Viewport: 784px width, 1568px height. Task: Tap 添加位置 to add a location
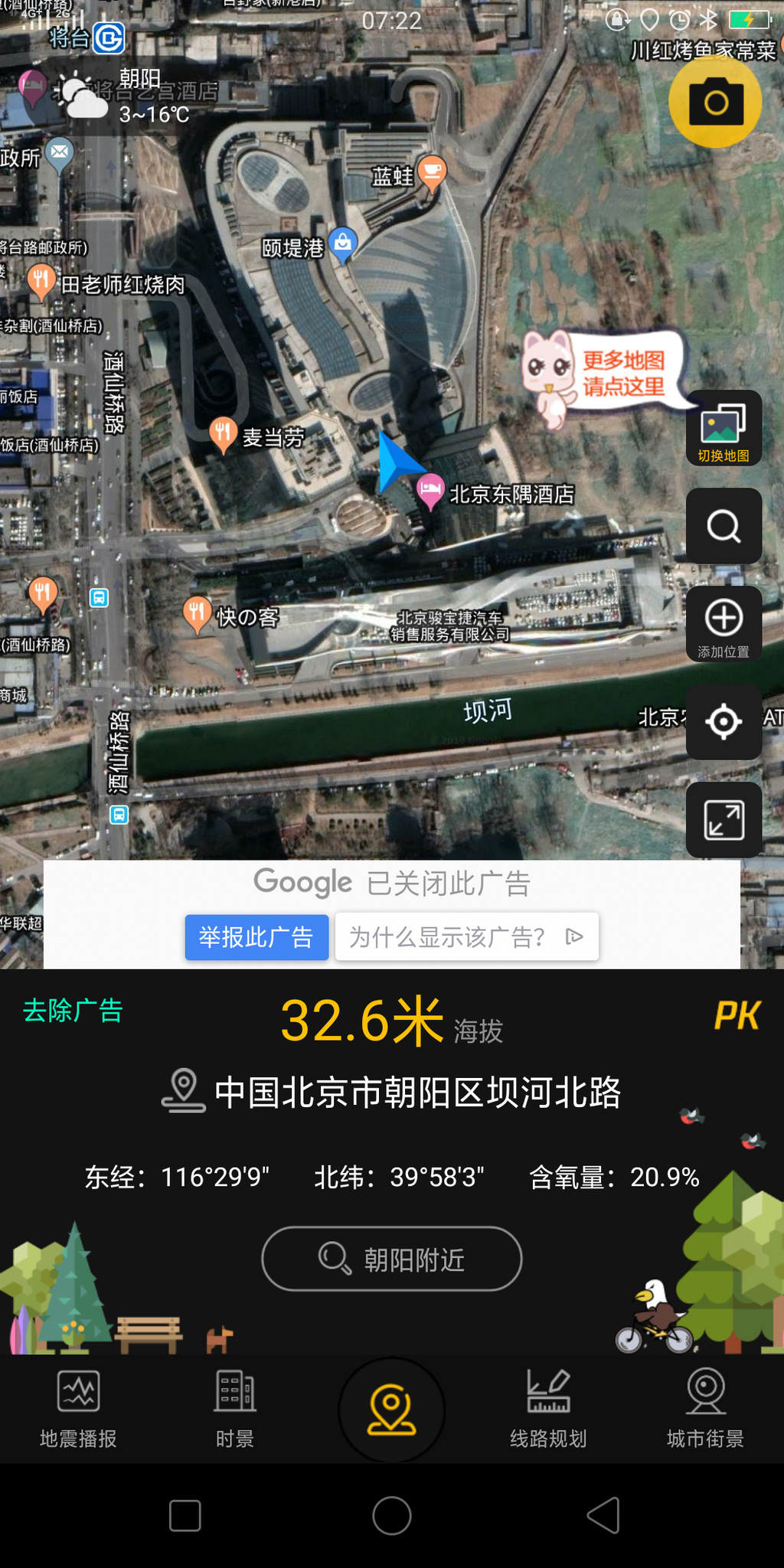tap(724, 624)
